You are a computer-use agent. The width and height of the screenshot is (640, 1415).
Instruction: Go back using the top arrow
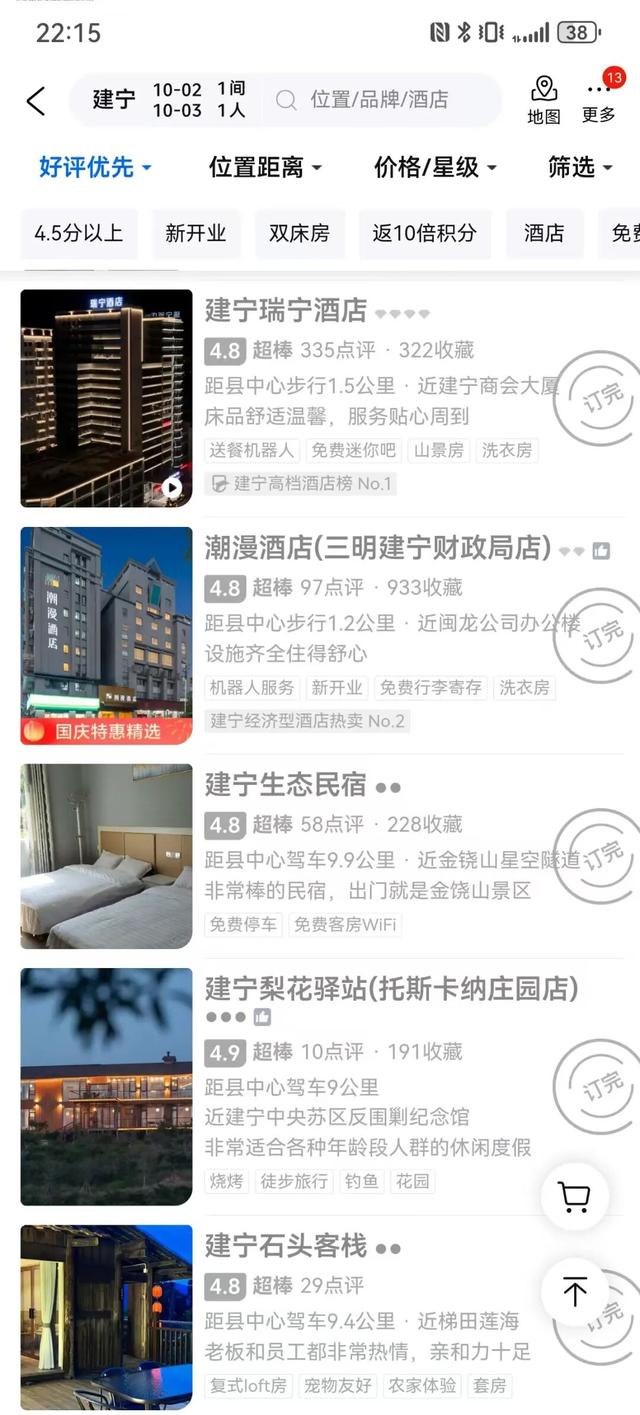[36, 100]
